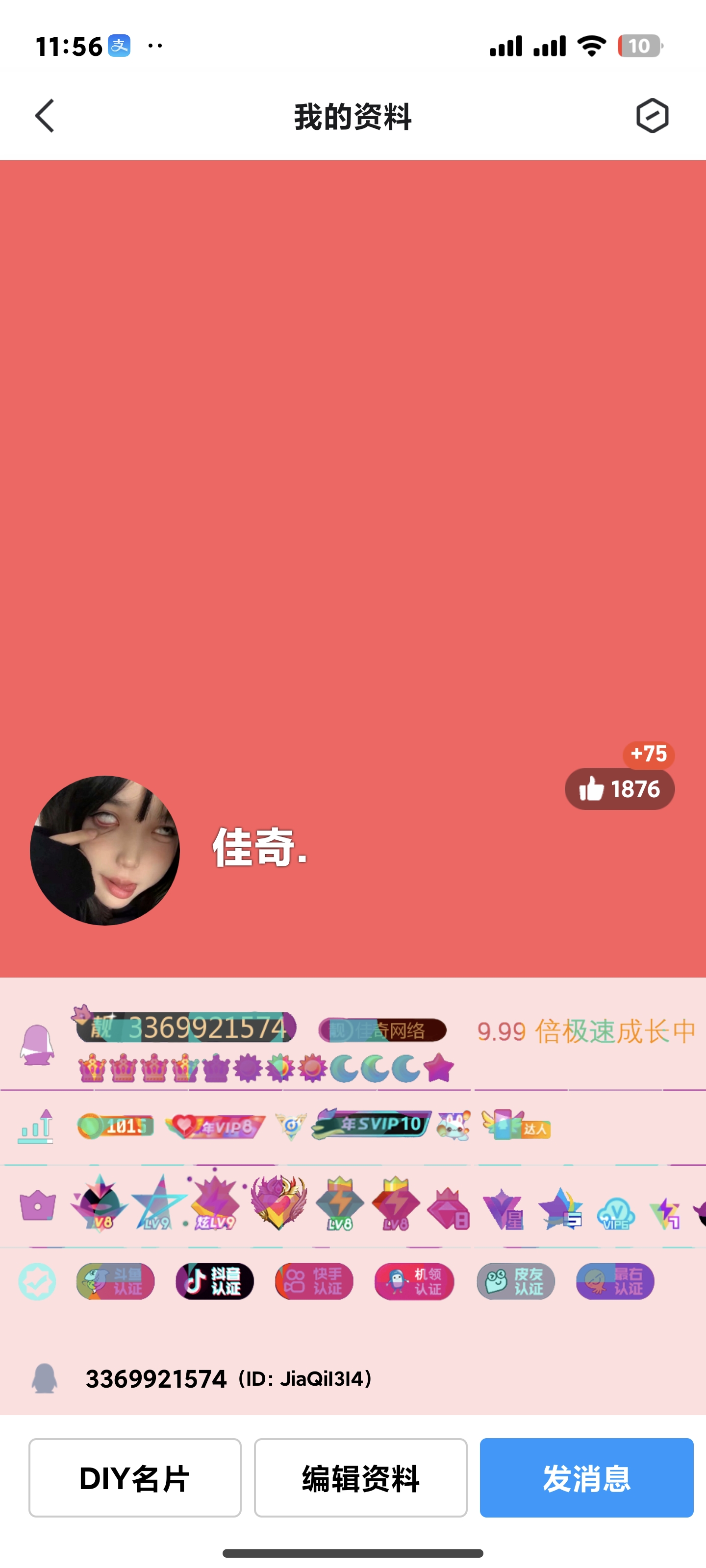Open the 年VIP8 badge

(x=216, y=1127)
